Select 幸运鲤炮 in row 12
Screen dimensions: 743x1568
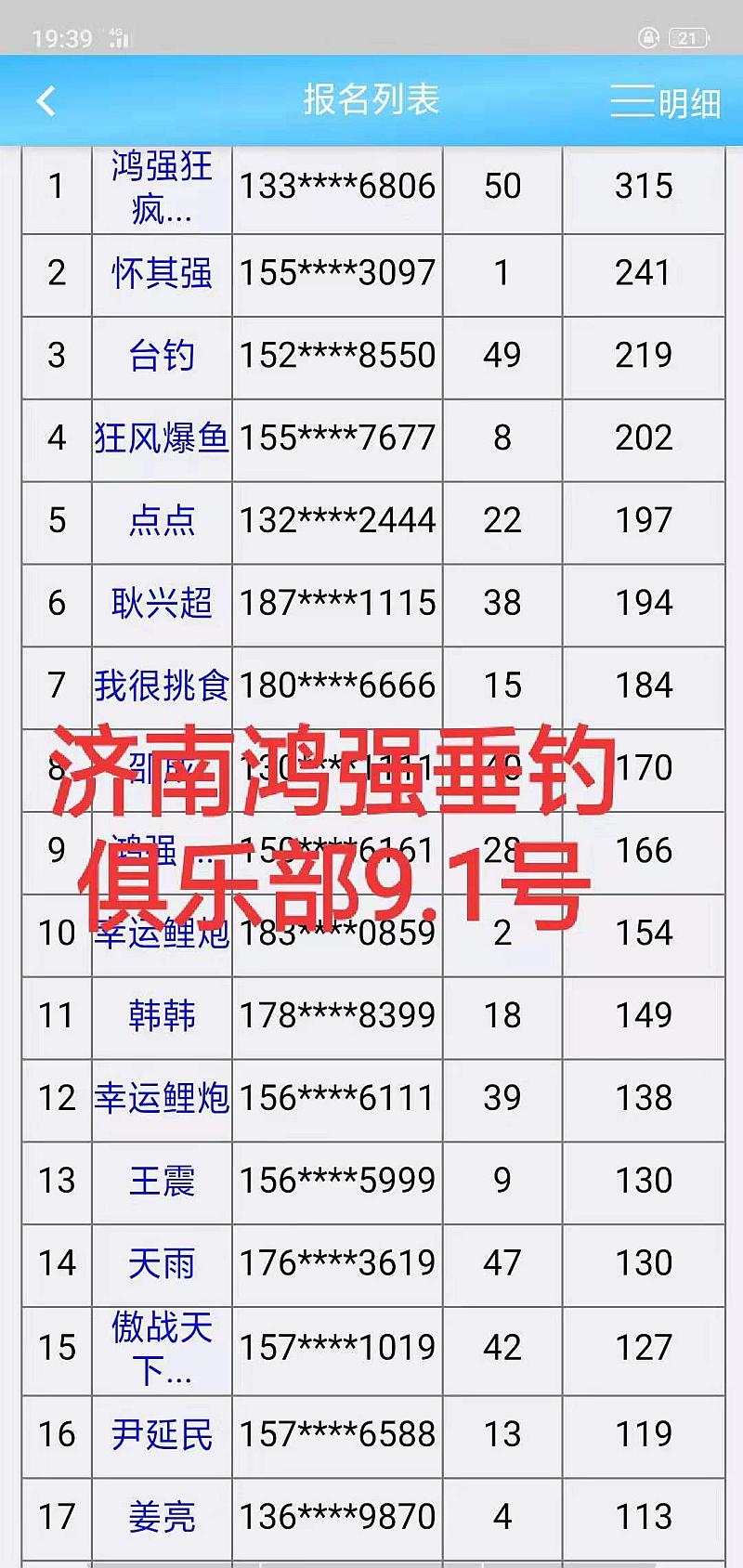(162, 1098)
